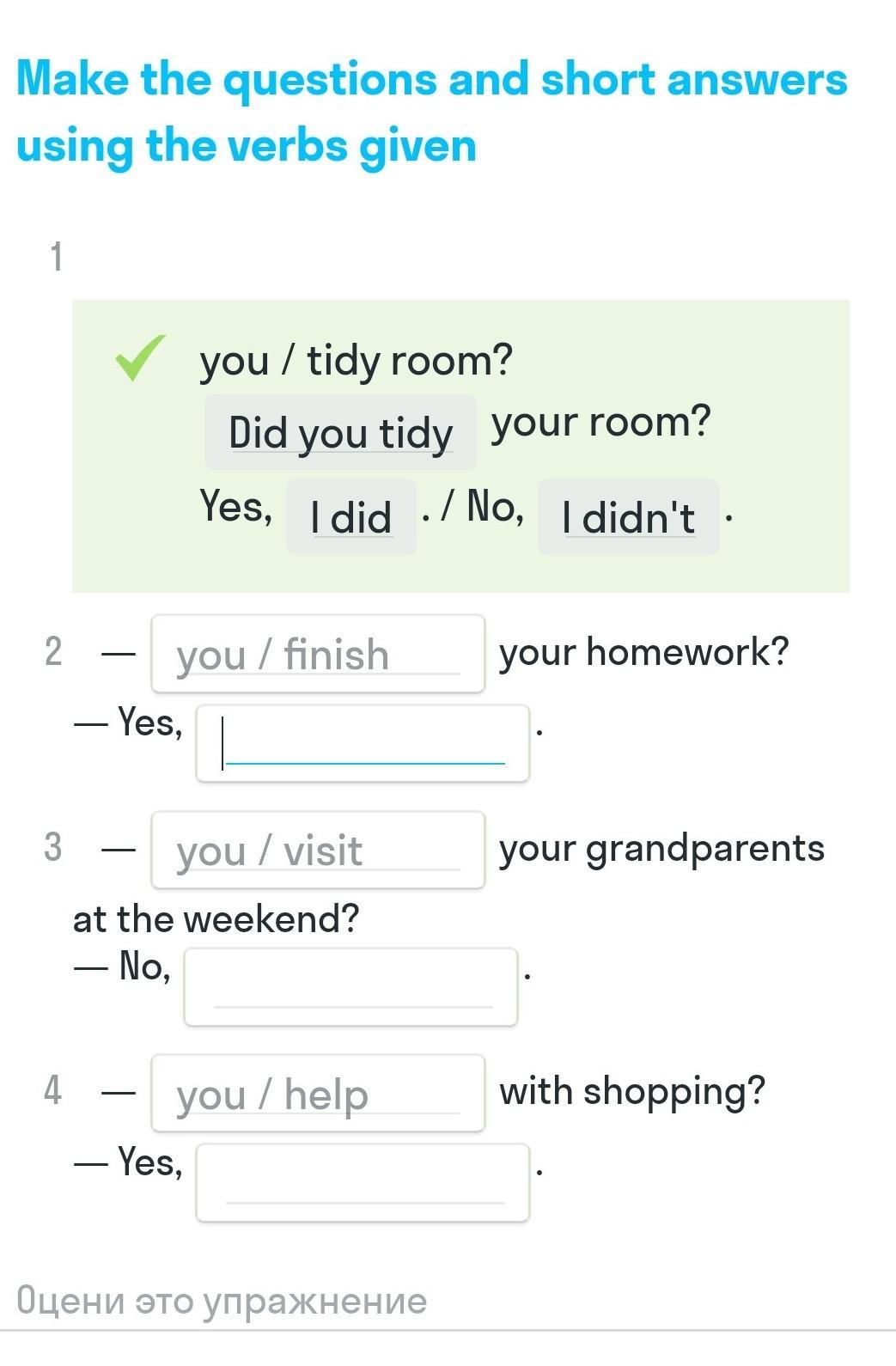Open 'Оцени это упражнение' to rate the exercise
Image resolution: width=896 pixels, height=1366 pixels.
(x=222, y=1300)
